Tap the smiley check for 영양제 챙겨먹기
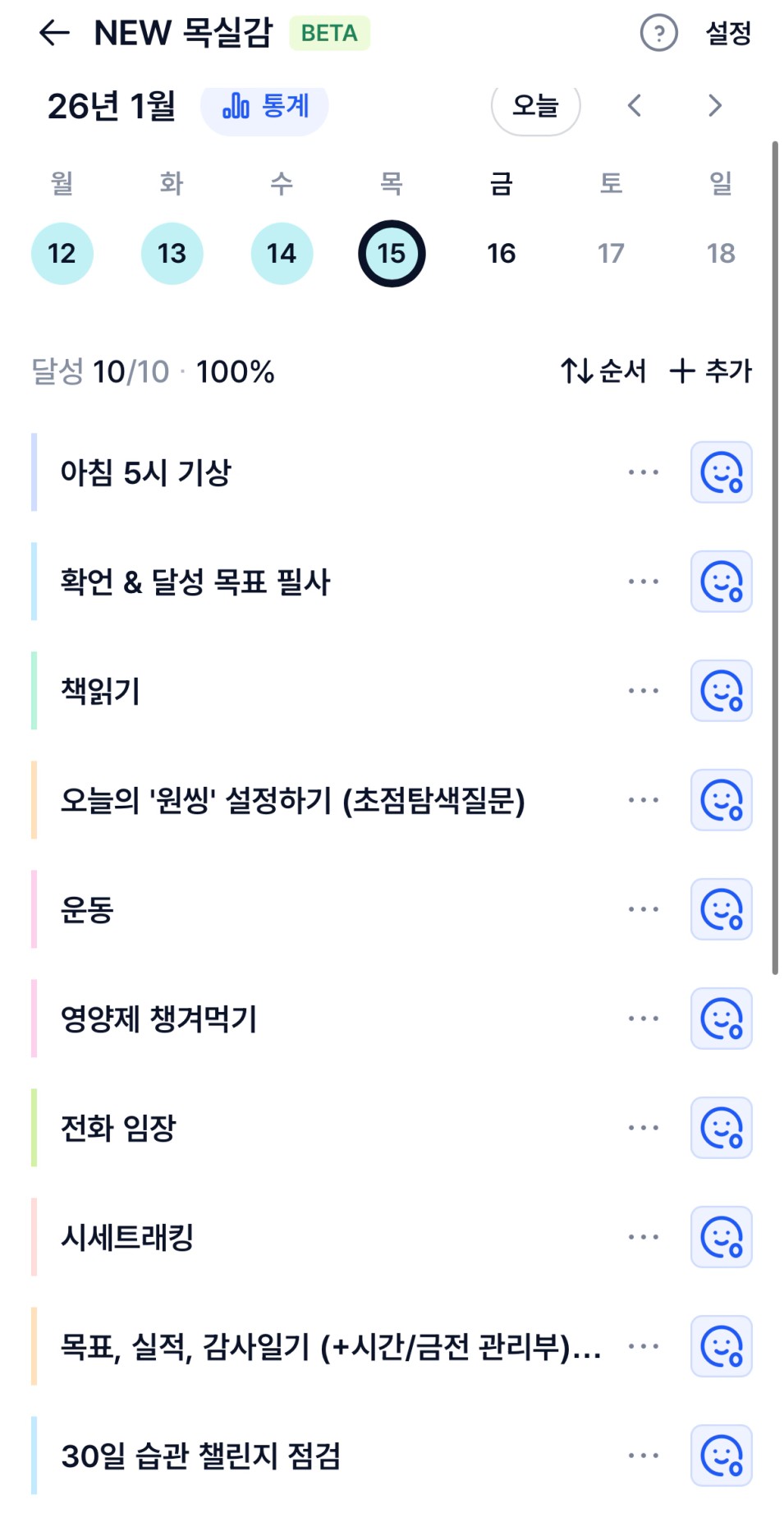Image resolution: width=784 pixels, height=1527 pixels. coord(721,1019)
